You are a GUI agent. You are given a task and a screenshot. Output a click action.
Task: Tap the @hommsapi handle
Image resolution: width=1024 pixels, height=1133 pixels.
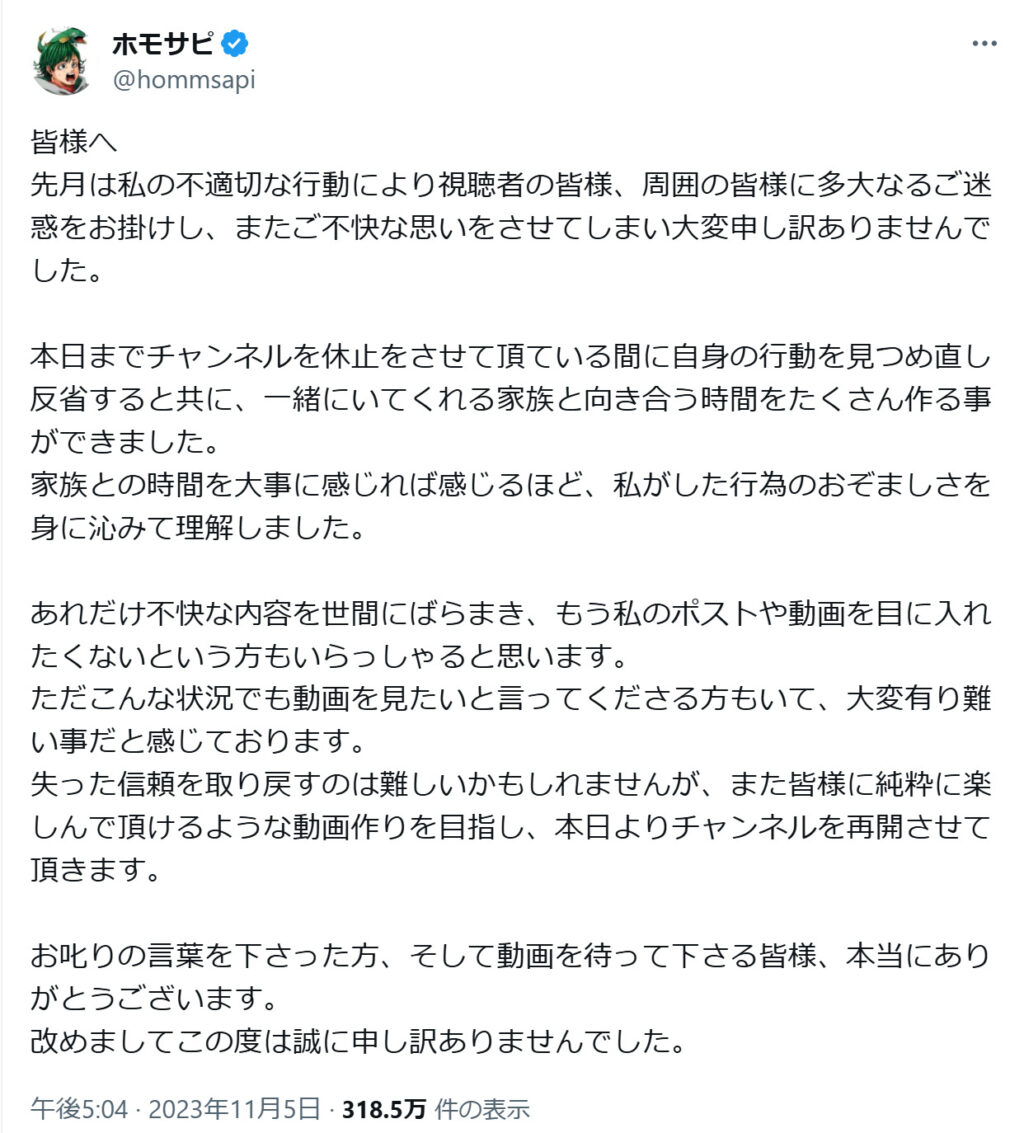(183, 81)
